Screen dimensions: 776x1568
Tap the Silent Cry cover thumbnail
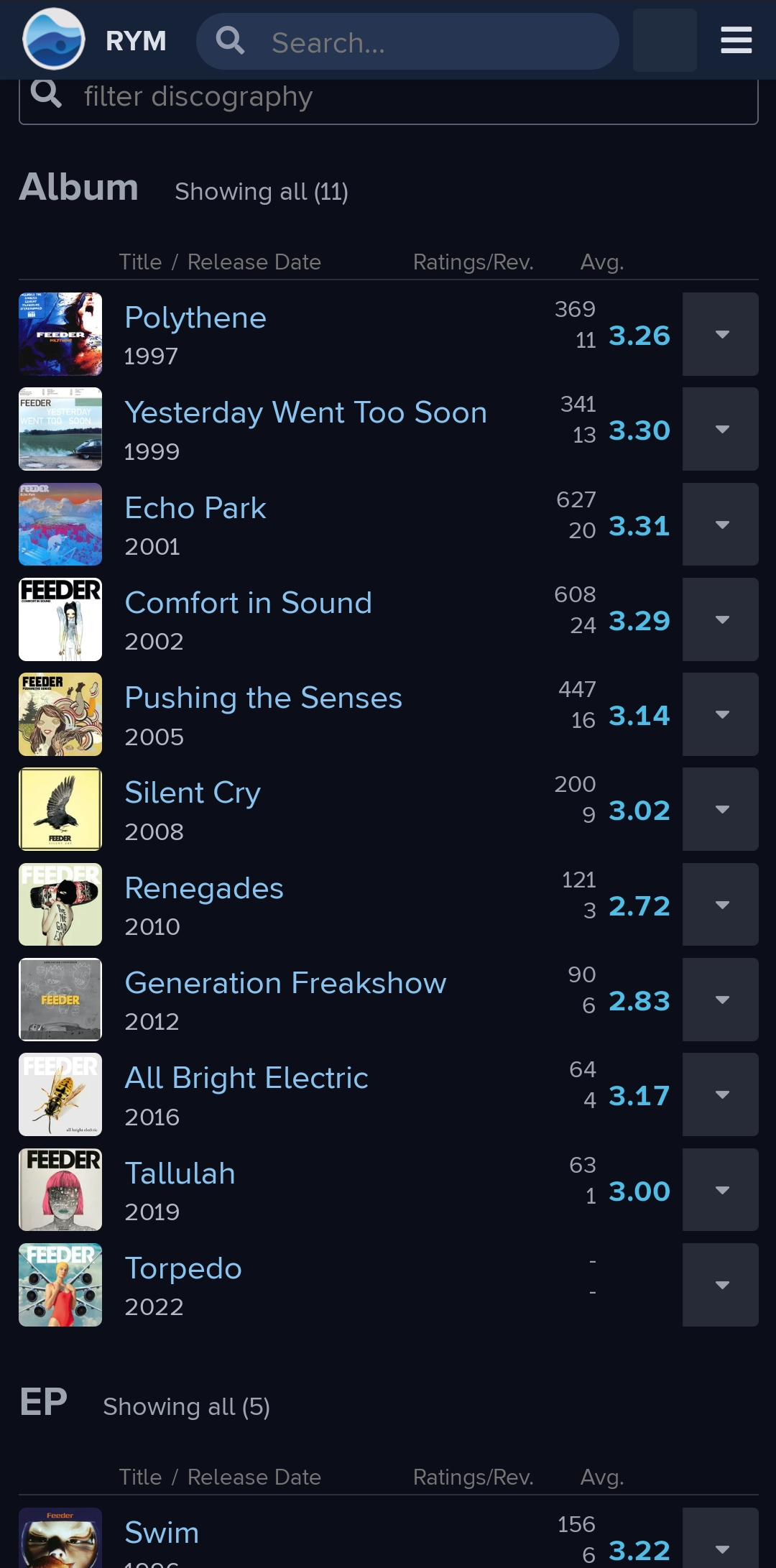coord(60,809)
